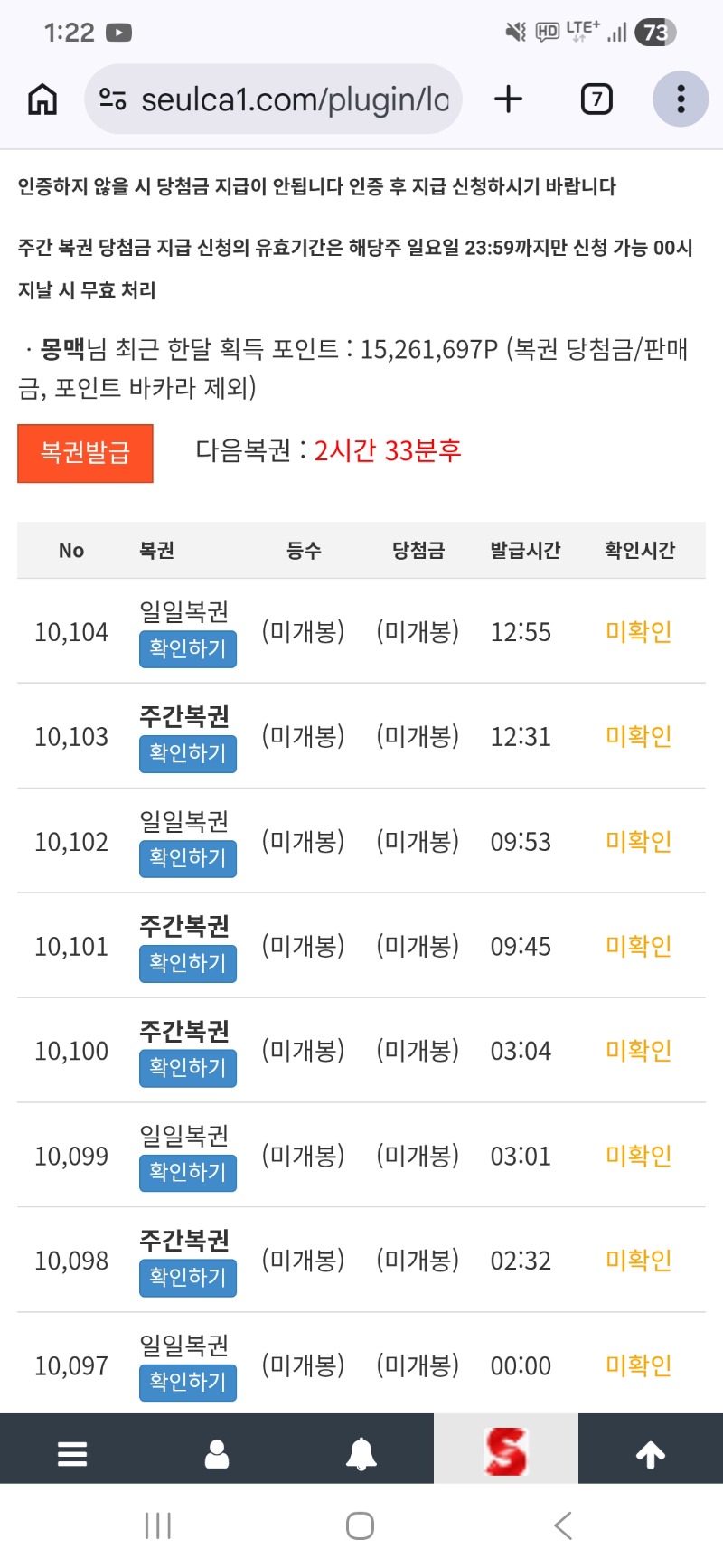This screenshot has width=723, height=1568.
Task: Check ticket 10,100 with 확인하기
Action: (187, 1068)
